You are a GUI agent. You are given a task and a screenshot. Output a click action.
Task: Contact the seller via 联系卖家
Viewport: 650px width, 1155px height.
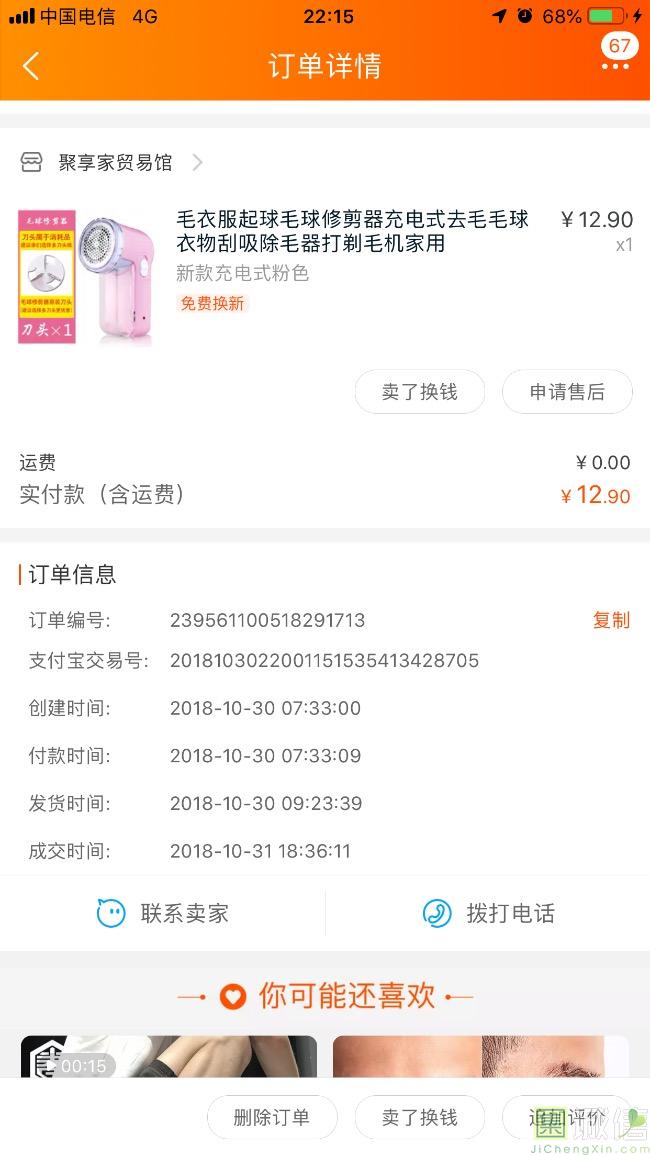pyautogui.click(x=163, y=913)
